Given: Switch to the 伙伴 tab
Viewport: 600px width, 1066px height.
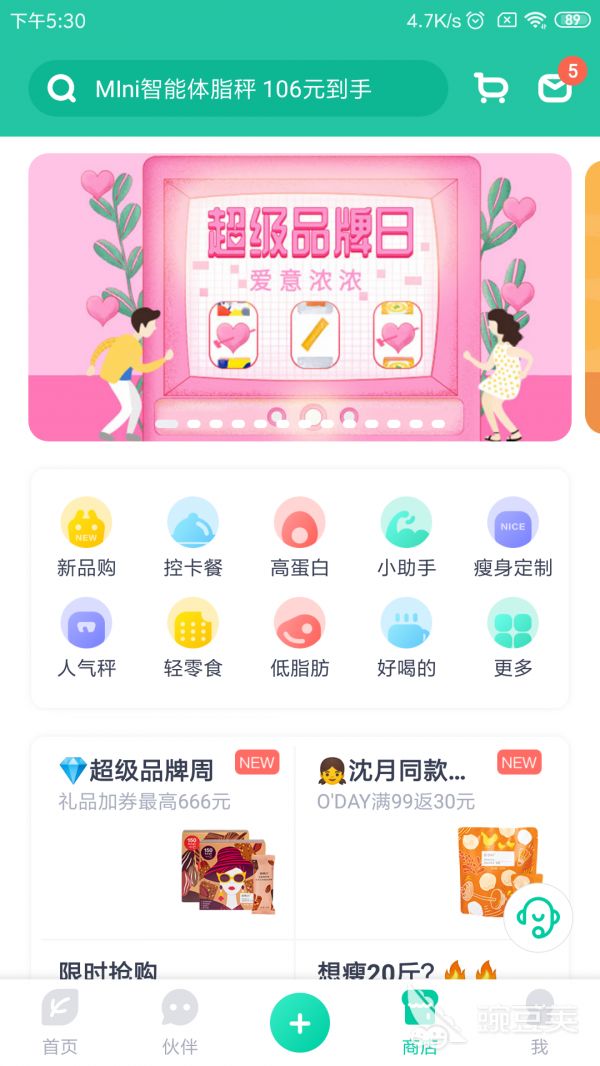Looking at the screenshot, I should click(180, 1022).
